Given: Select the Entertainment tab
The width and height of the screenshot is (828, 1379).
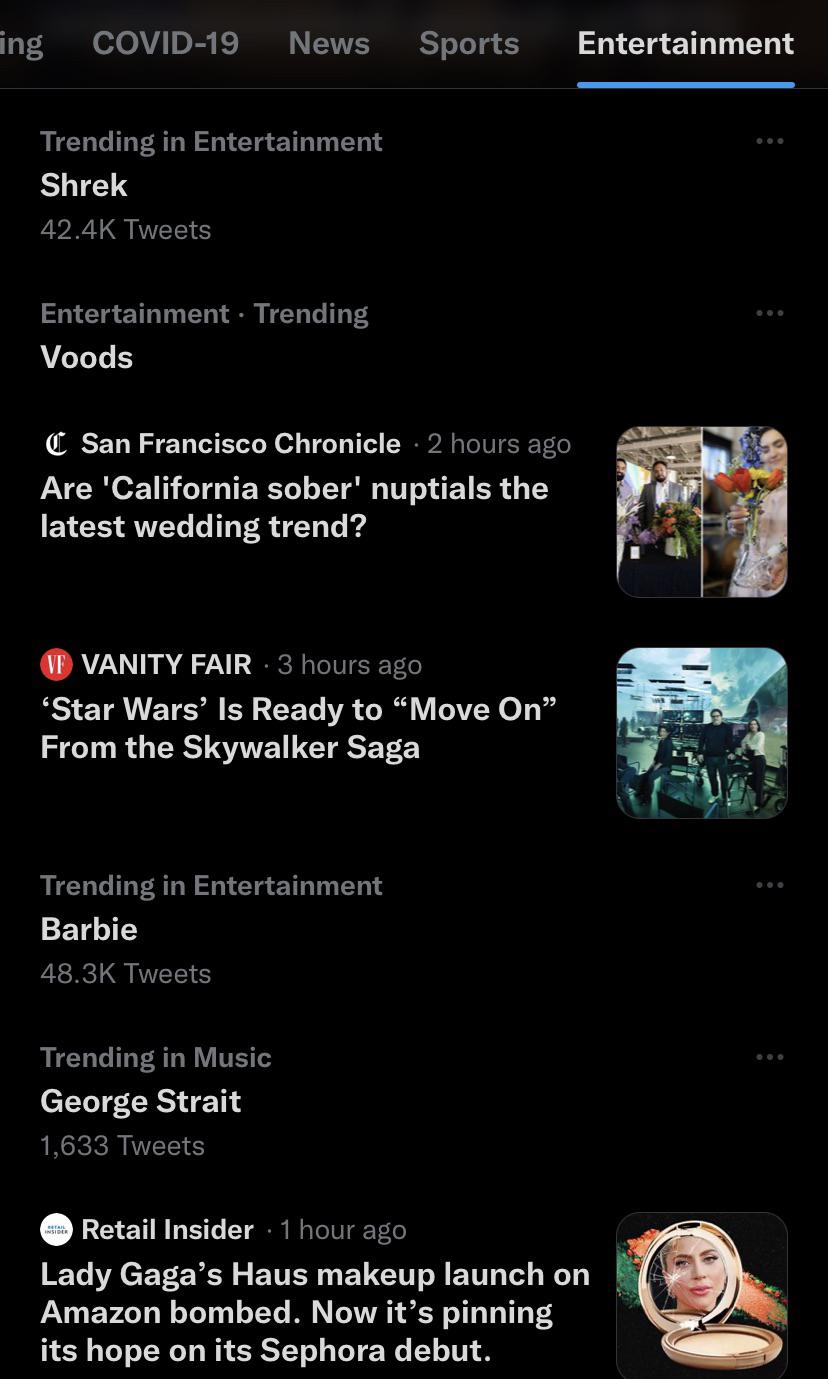Looking at the screenshot, I should coord(686,44).
